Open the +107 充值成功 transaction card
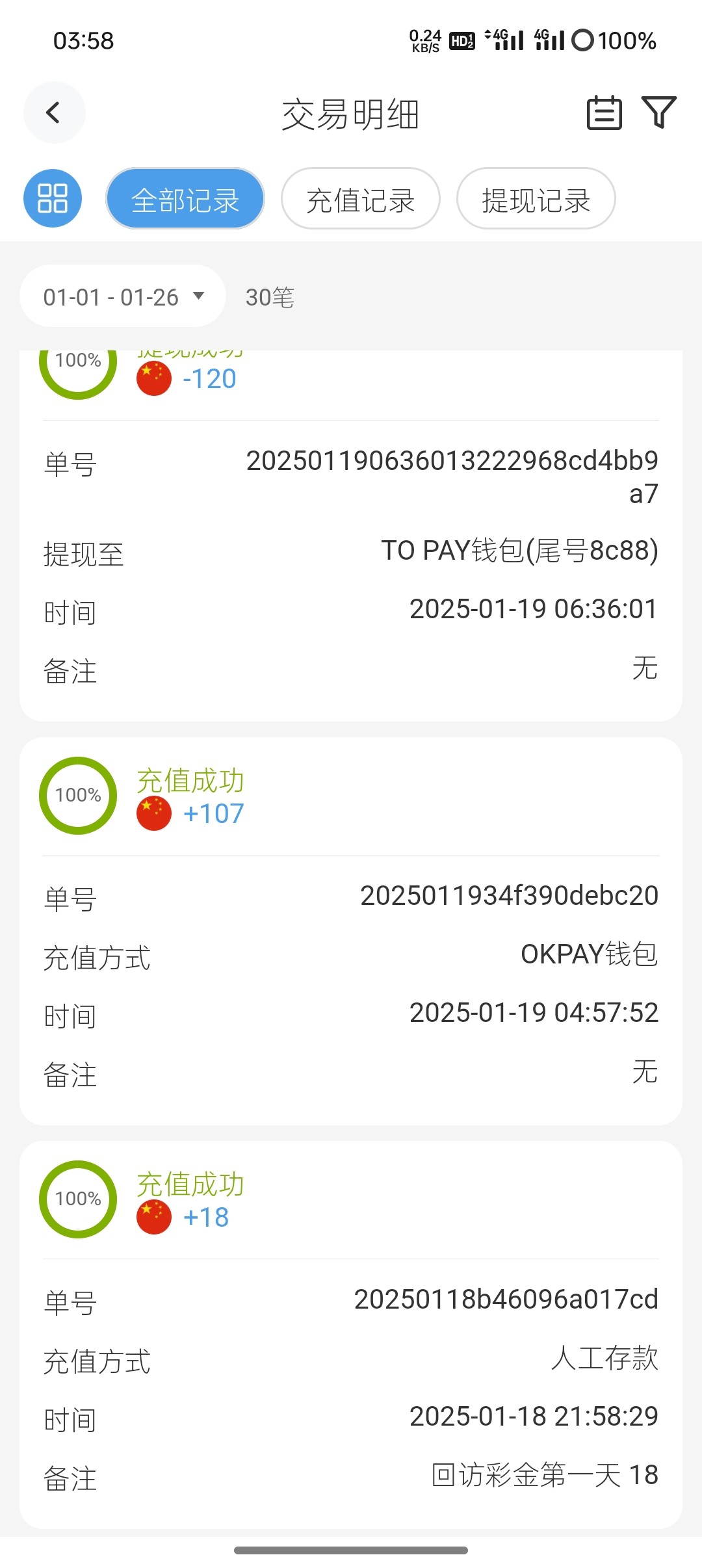 coord(351,930)
